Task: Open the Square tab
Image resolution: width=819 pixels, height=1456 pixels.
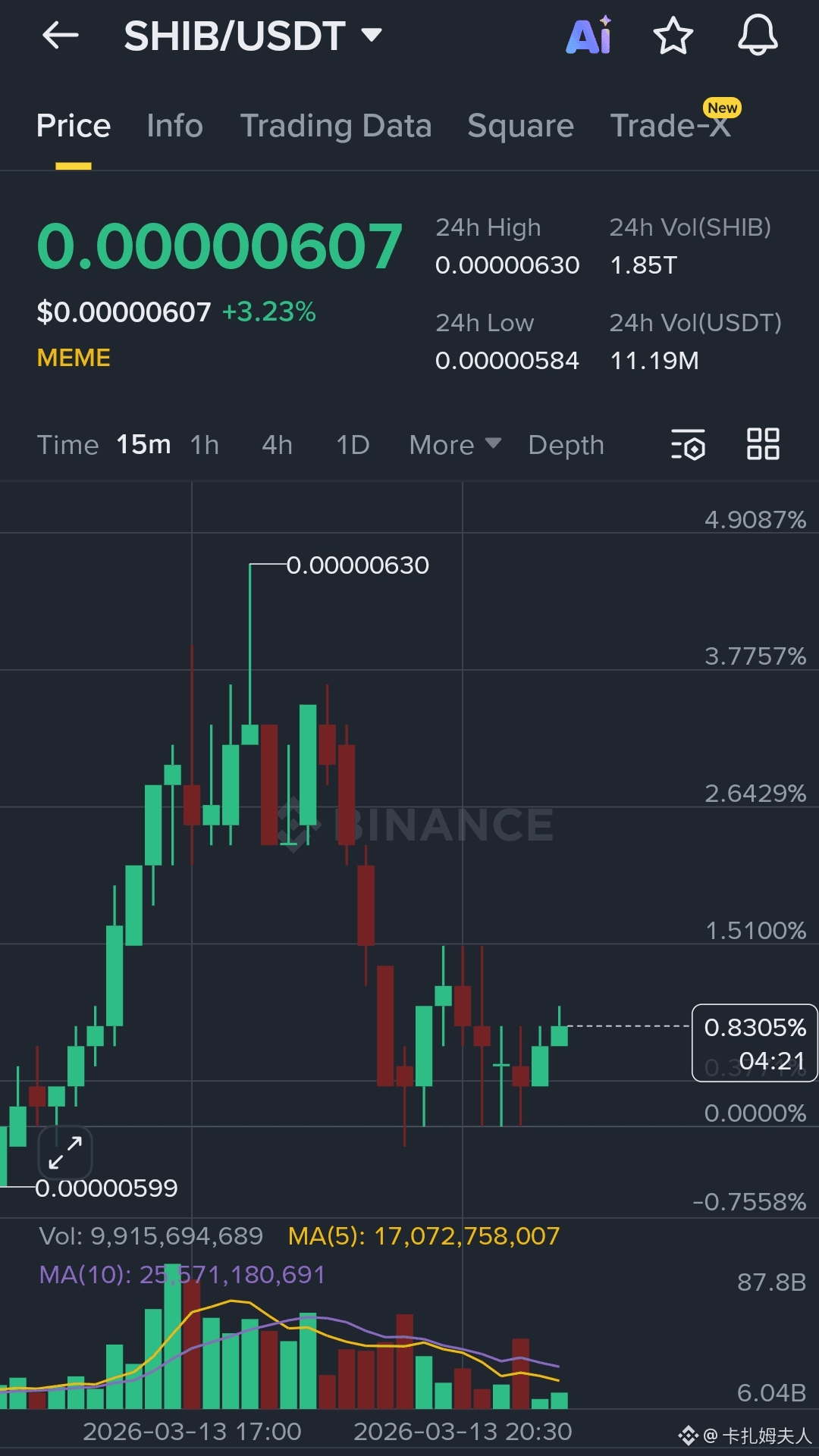Action: [x=520, y=126]
